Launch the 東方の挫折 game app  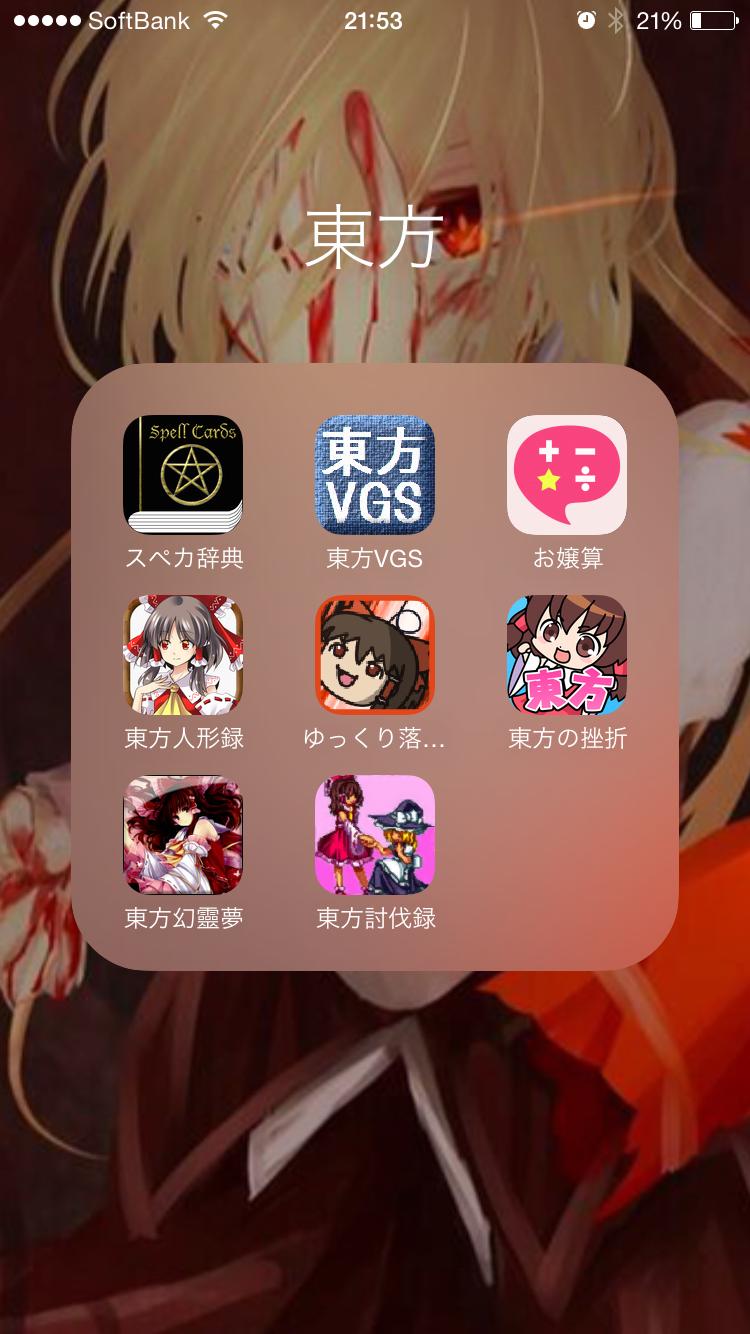[566, 654]
